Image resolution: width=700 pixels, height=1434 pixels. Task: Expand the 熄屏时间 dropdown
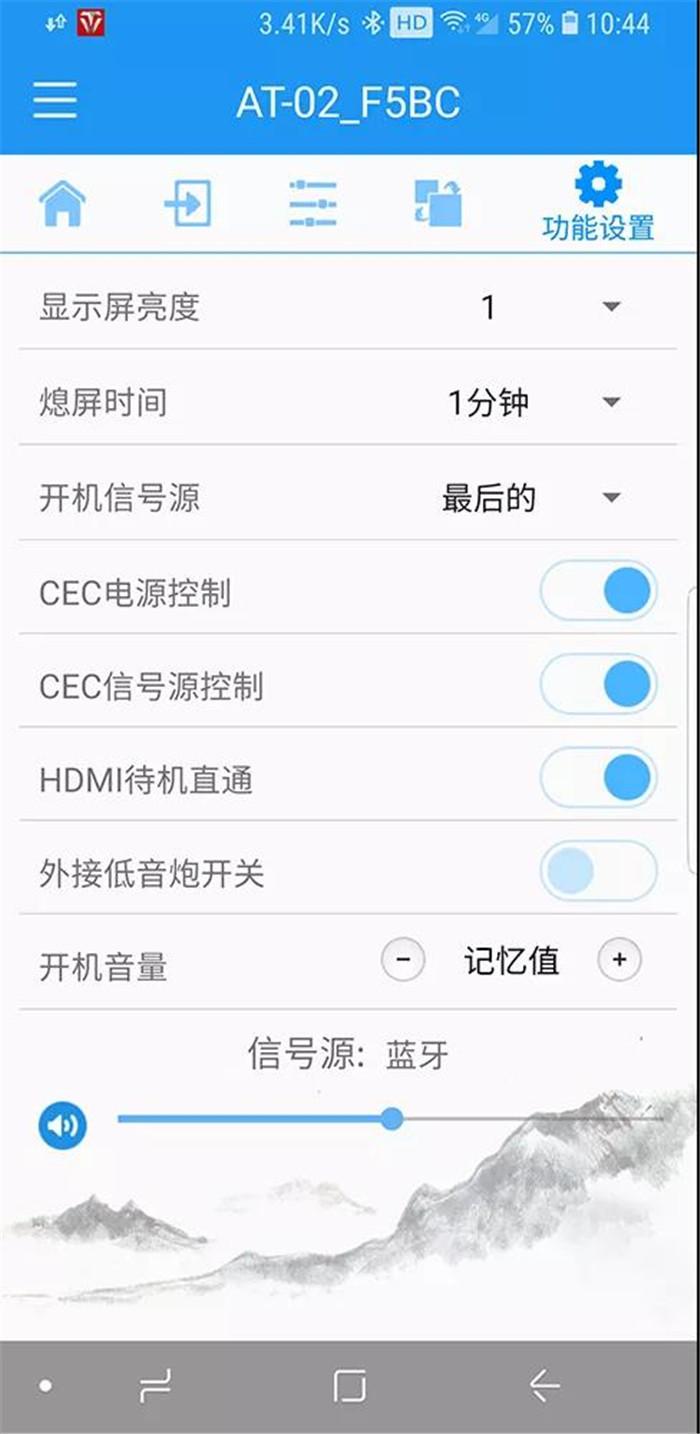coord(611,402)
